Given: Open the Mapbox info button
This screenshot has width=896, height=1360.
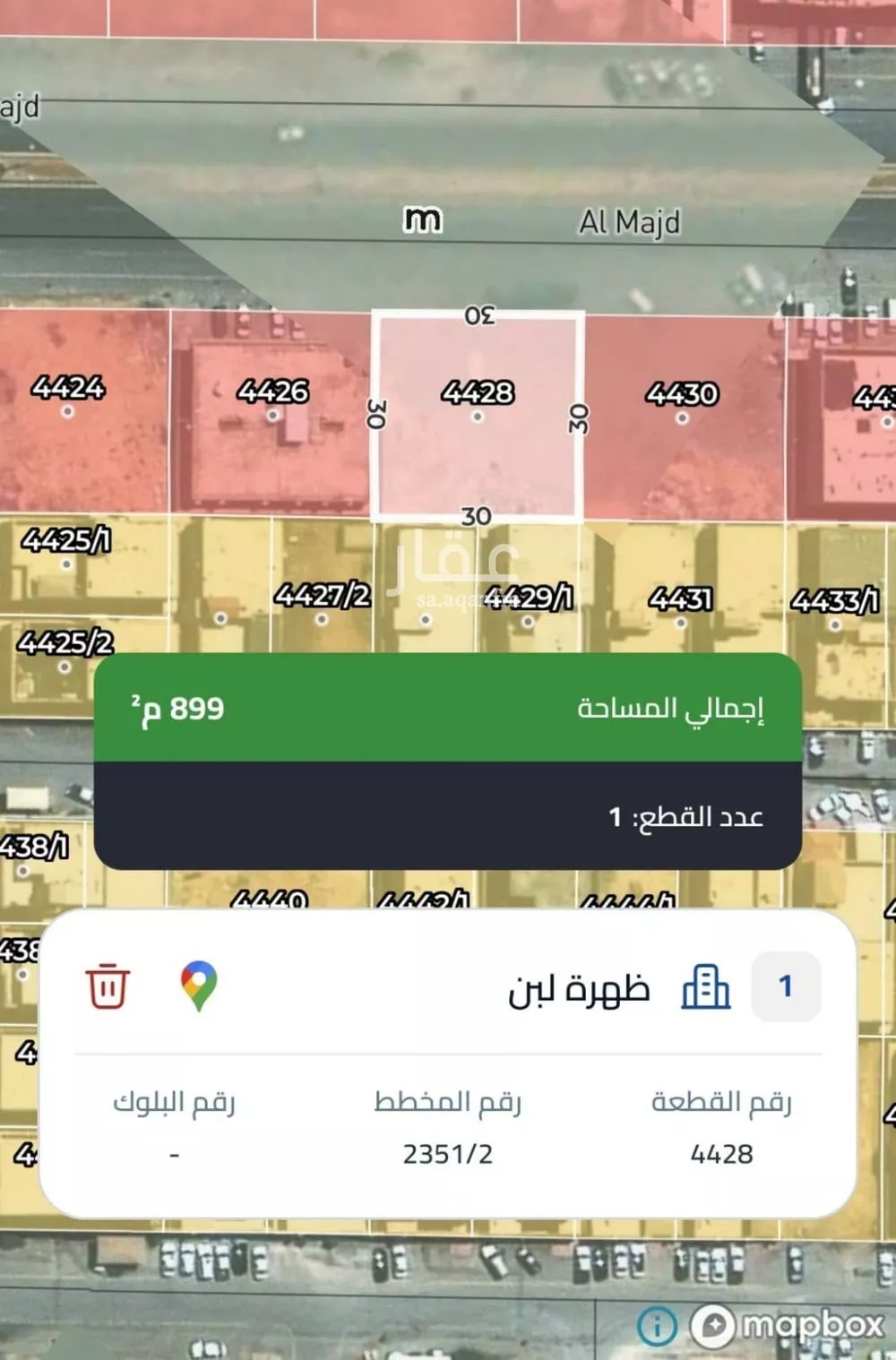Looking at the screenshot, I should coord(657,1324).
